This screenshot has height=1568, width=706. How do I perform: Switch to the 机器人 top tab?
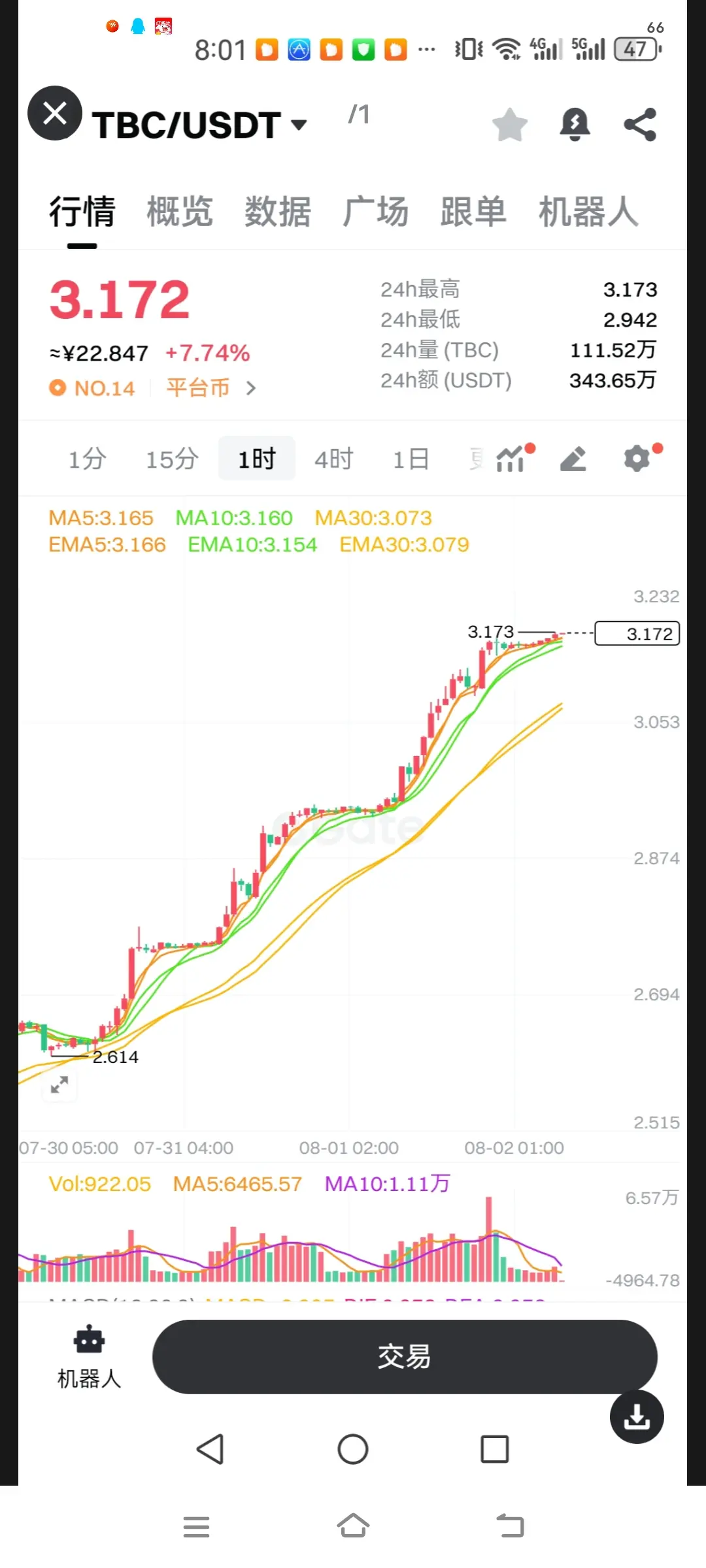point(588,212)
